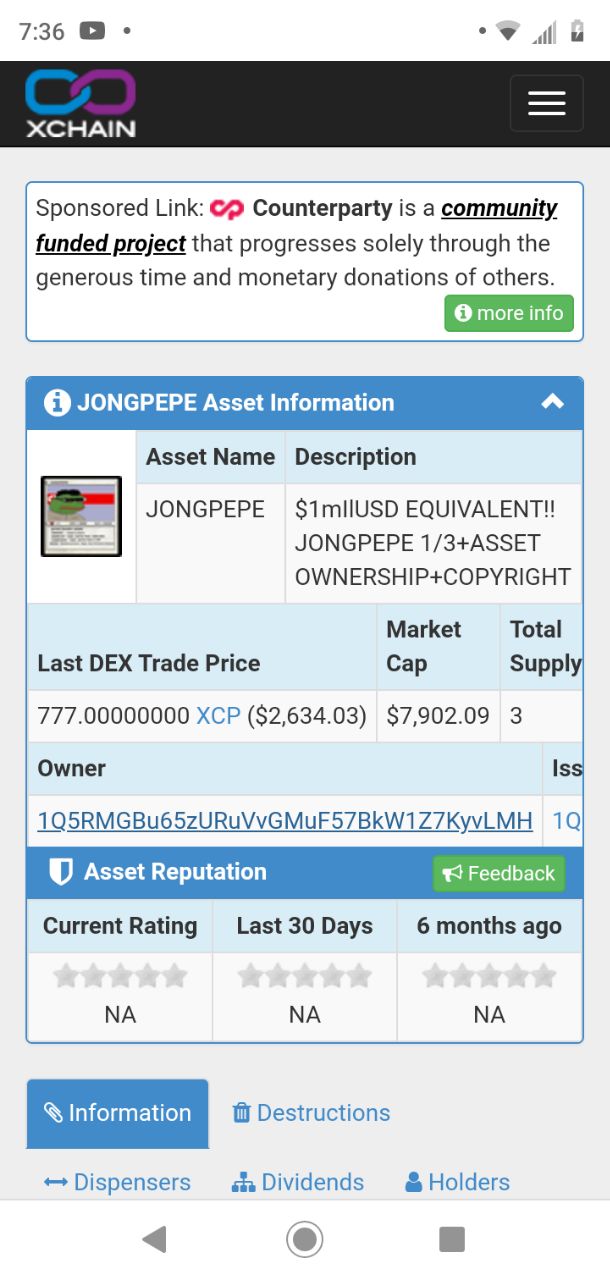Screen dimensions: 610x1280
Task: Open the JONGPEPE card image
Action: point(81,516)
